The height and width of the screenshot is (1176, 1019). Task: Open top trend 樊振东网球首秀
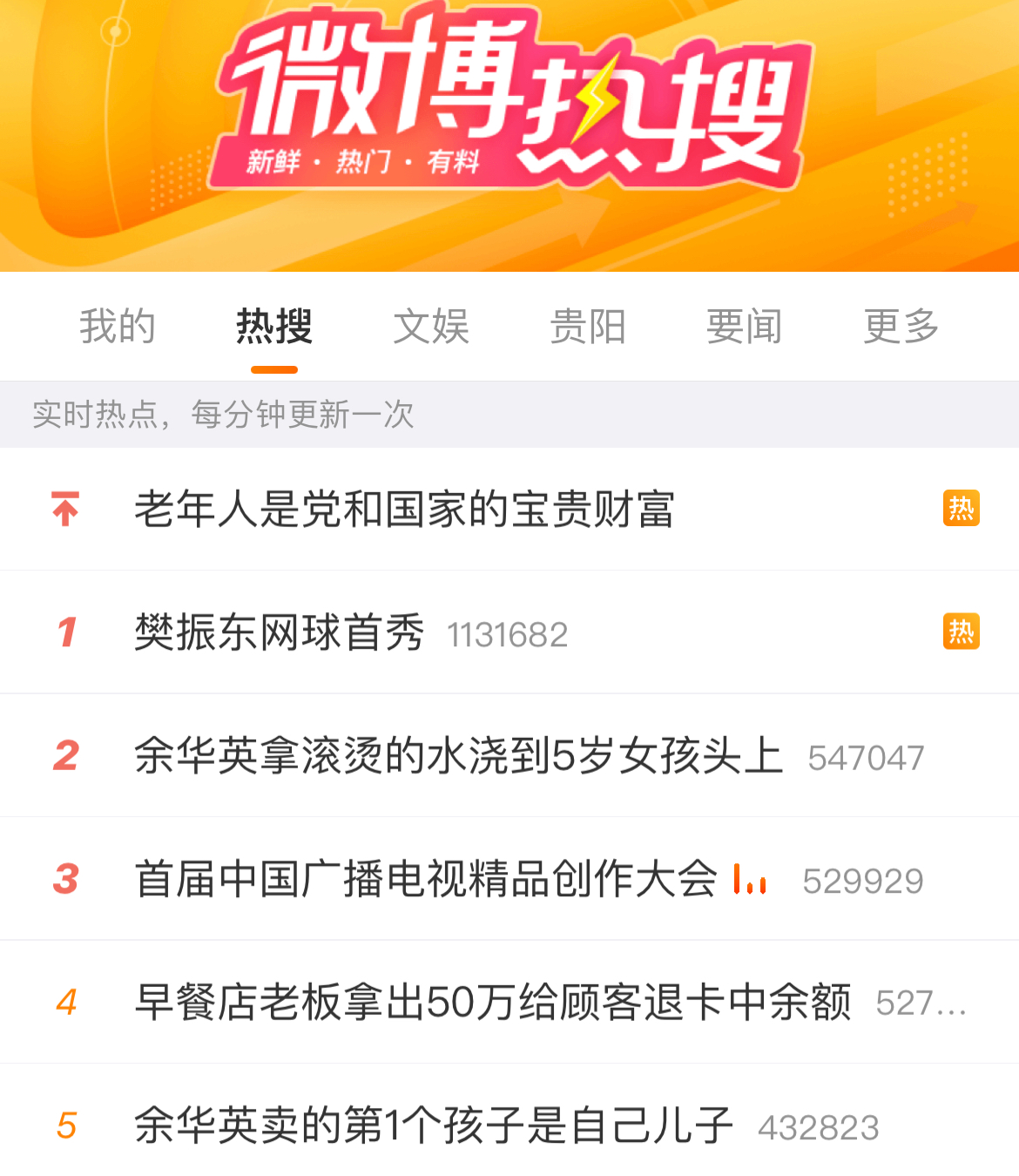(280, 632)
